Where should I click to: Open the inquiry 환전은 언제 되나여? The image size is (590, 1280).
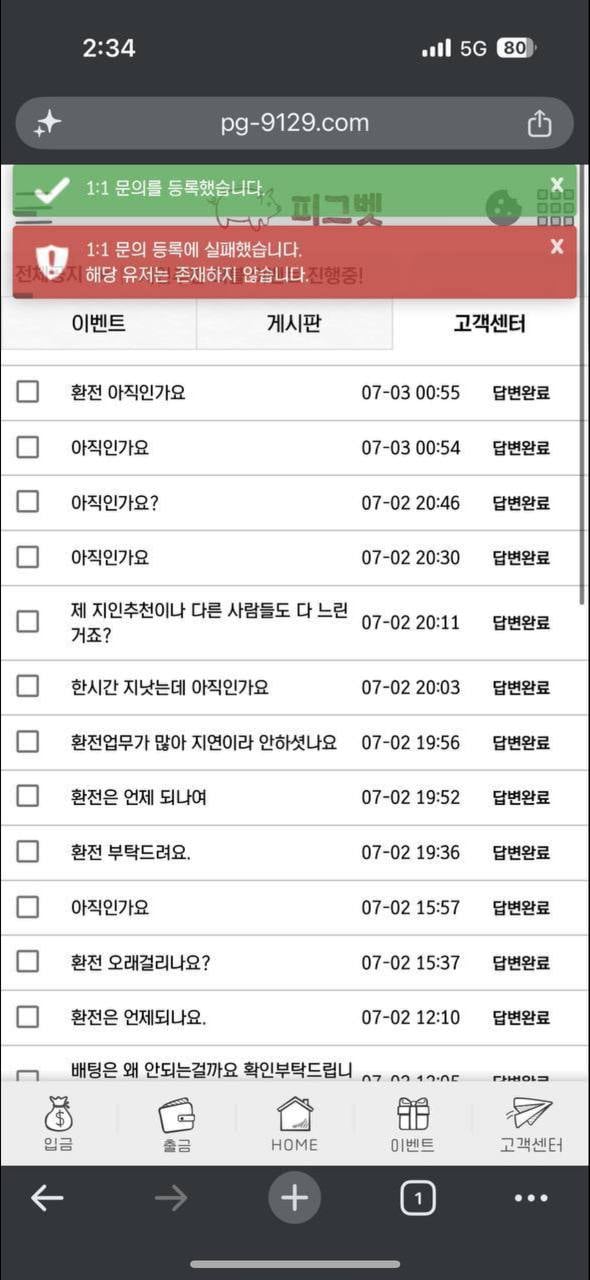[139, 797]
